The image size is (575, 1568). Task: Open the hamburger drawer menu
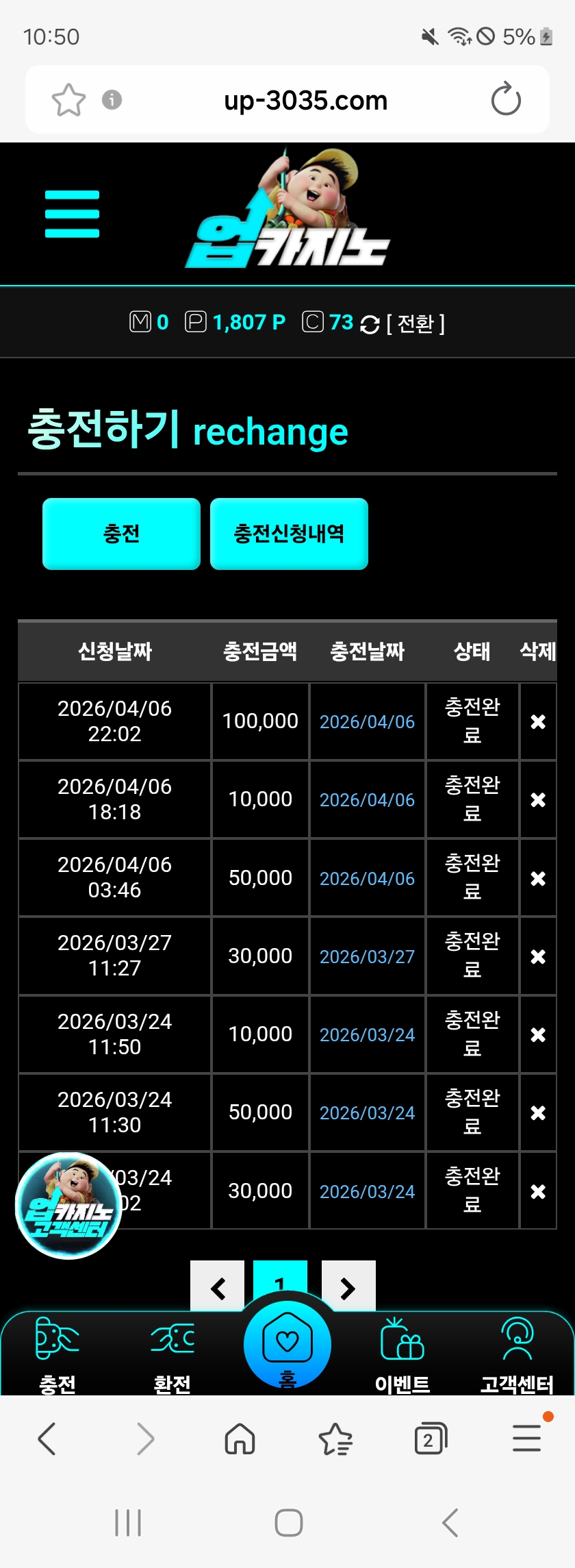click(x=72, y=214)
